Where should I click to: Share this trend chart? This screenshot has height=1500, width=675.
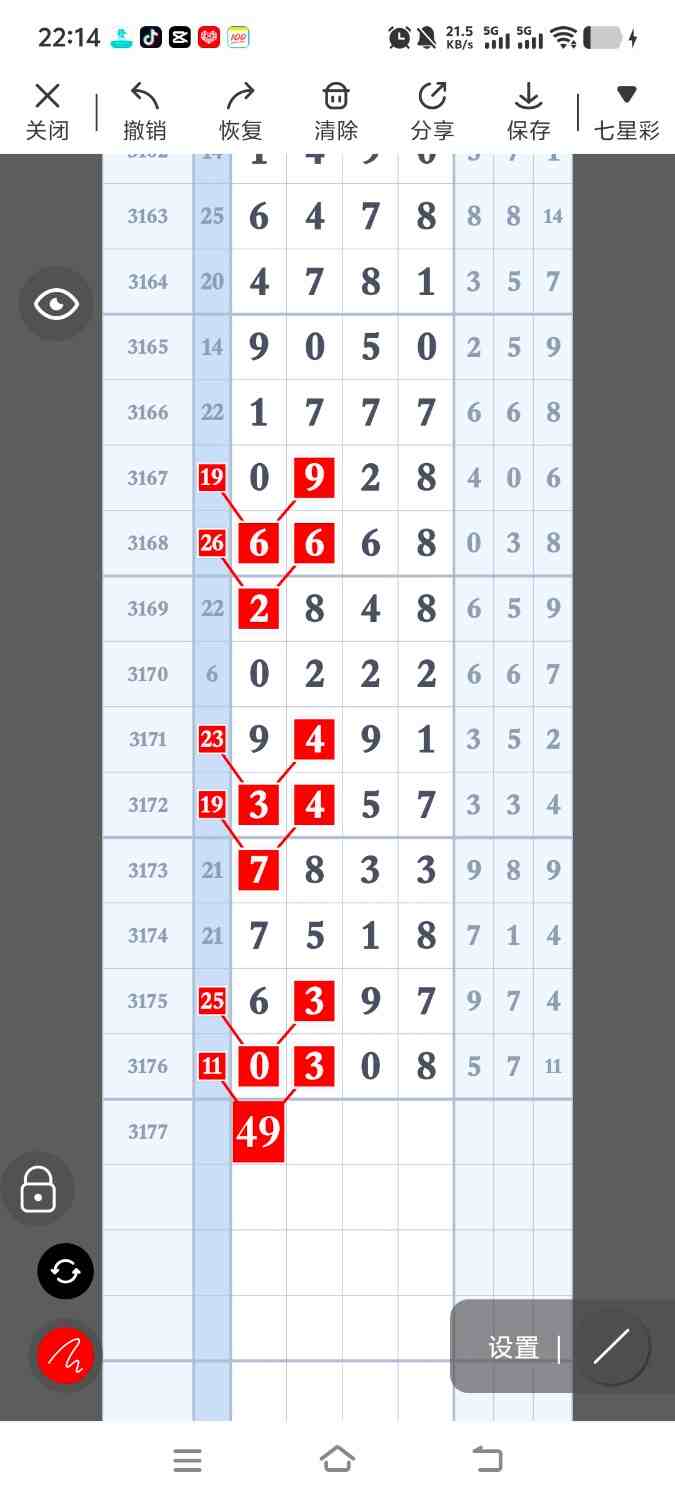(432, 111)
